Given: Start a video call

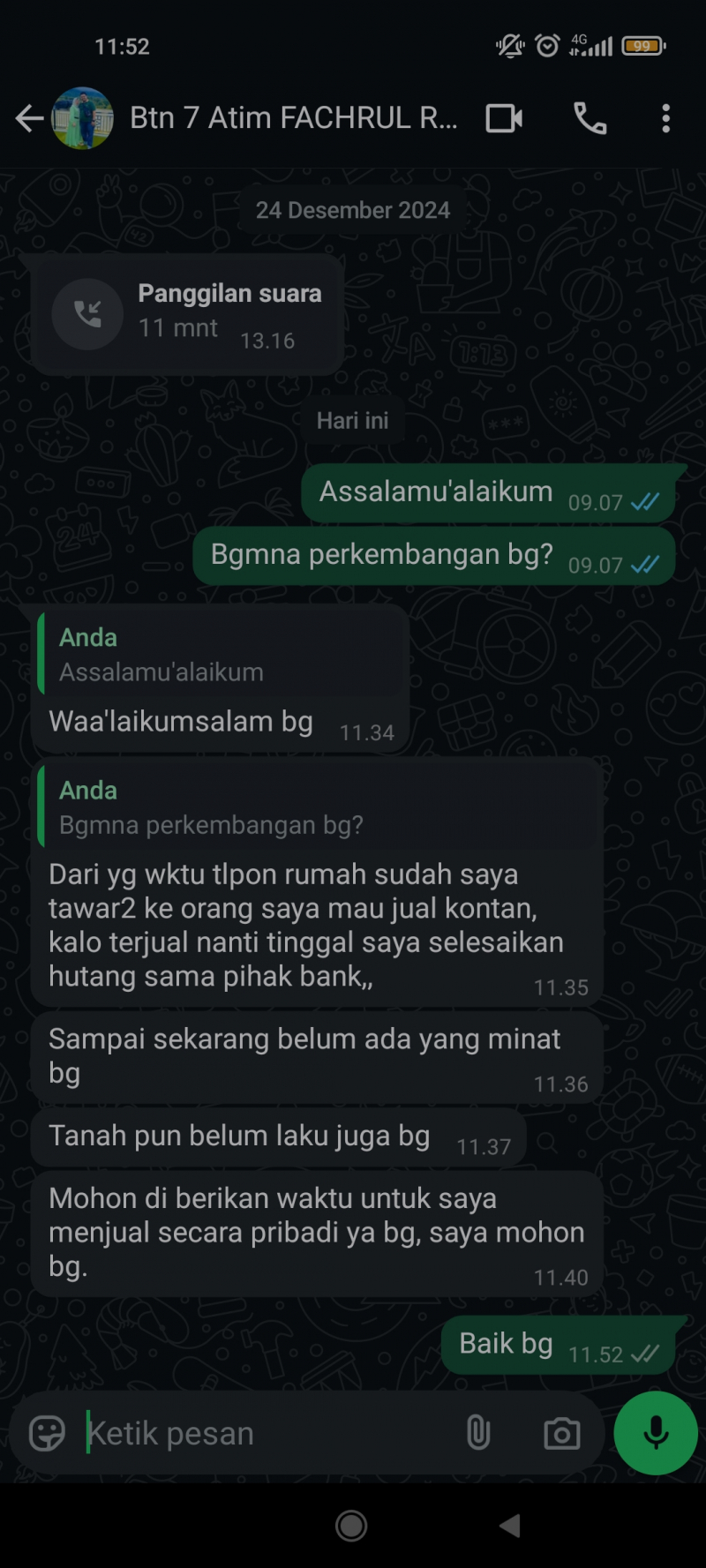Looking at the screenshot, I should tap(504, 118).
